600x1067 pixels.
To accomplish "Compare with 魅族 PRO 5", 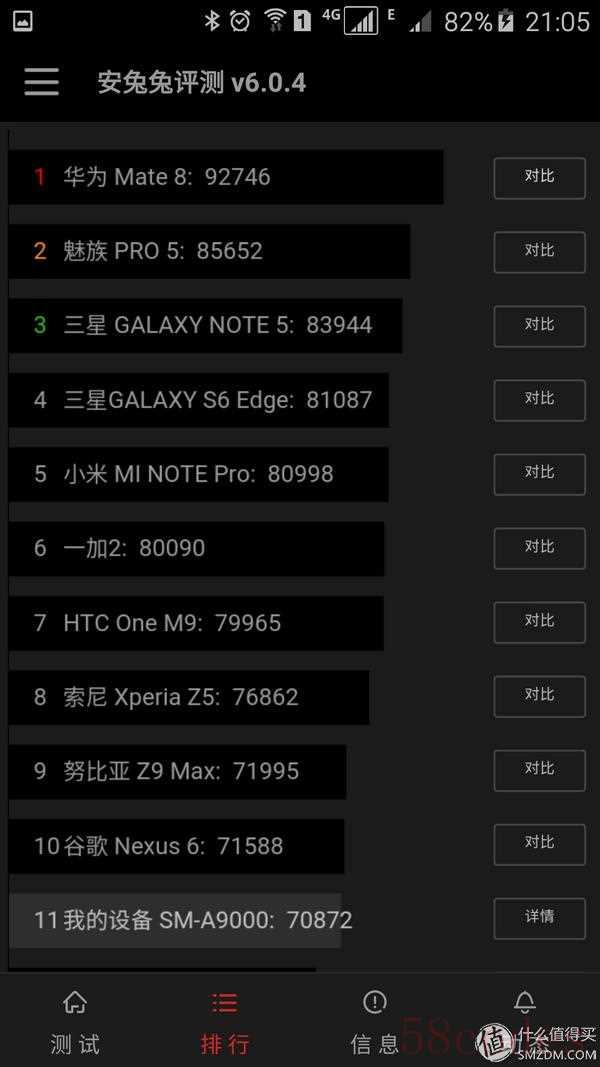I will [539, 252].
